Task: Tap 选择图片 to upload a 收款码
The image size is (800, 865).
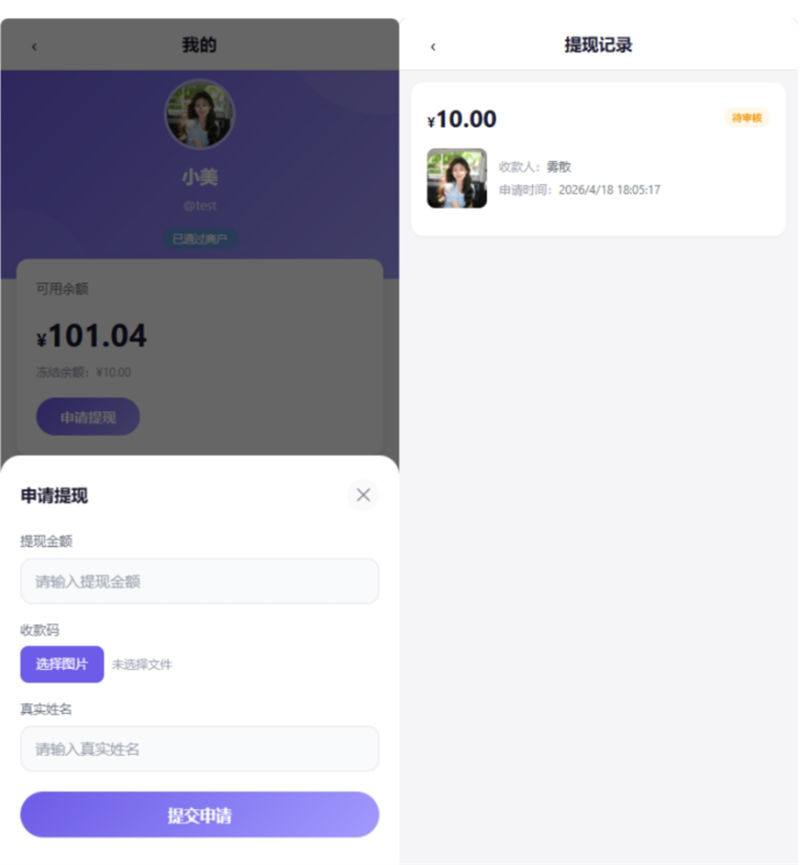Action: [x=62, y=664]
